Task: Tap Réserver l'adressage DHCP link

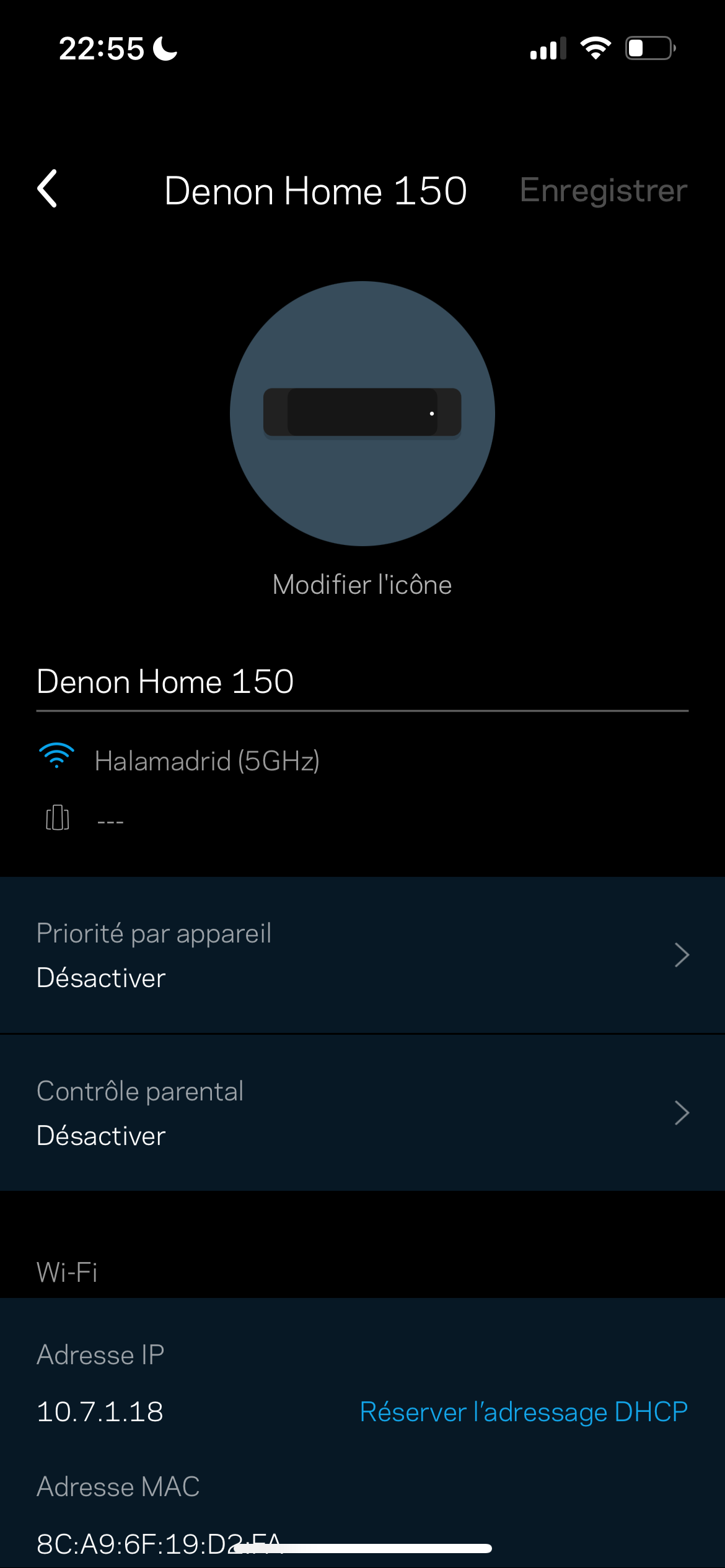Action: (x=524, y=1412)
